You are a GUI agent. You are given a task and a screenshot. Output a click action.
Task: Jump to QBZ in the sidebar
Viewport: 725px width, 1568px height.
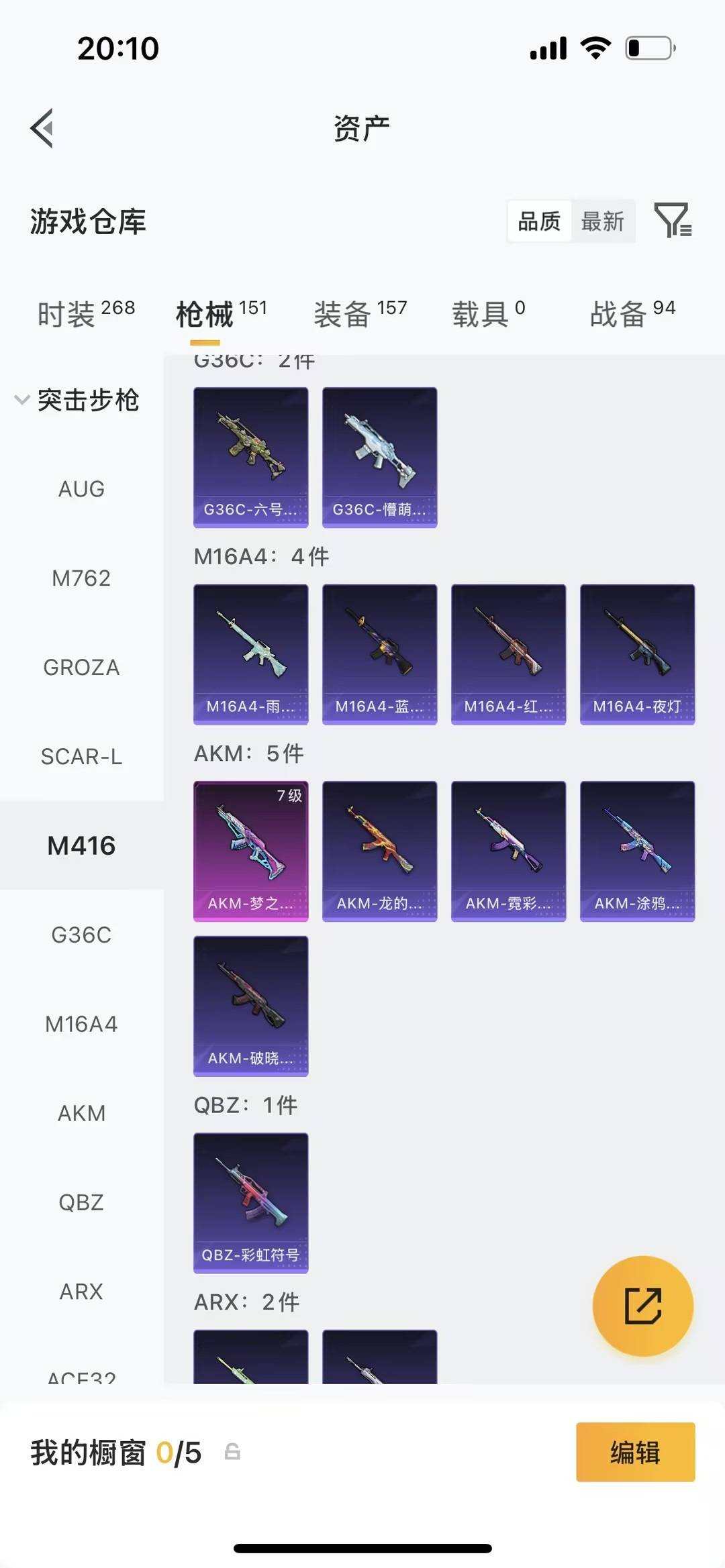click(81, 1202)
